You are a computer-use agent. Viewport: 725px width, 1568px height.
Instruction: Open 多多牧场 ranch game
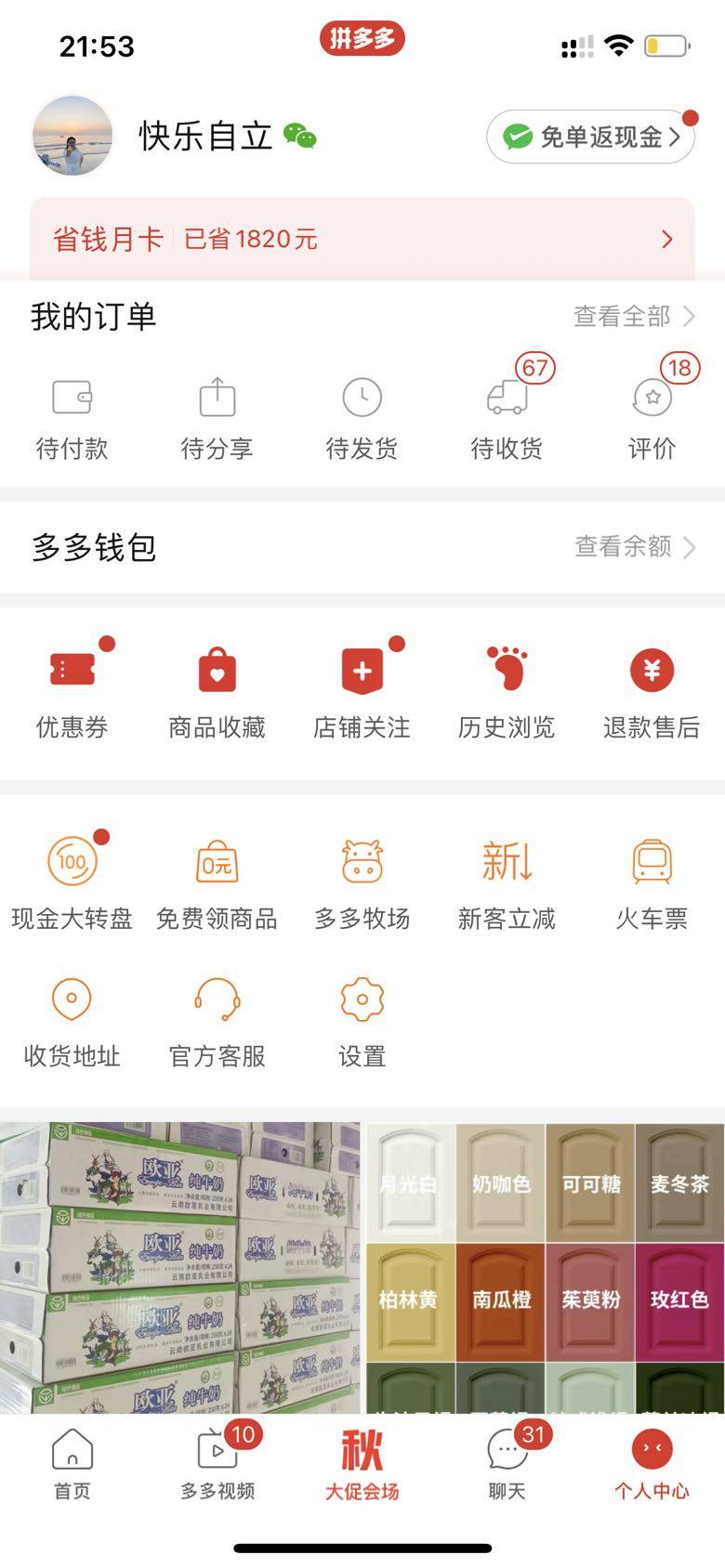(x=362, y=882)
